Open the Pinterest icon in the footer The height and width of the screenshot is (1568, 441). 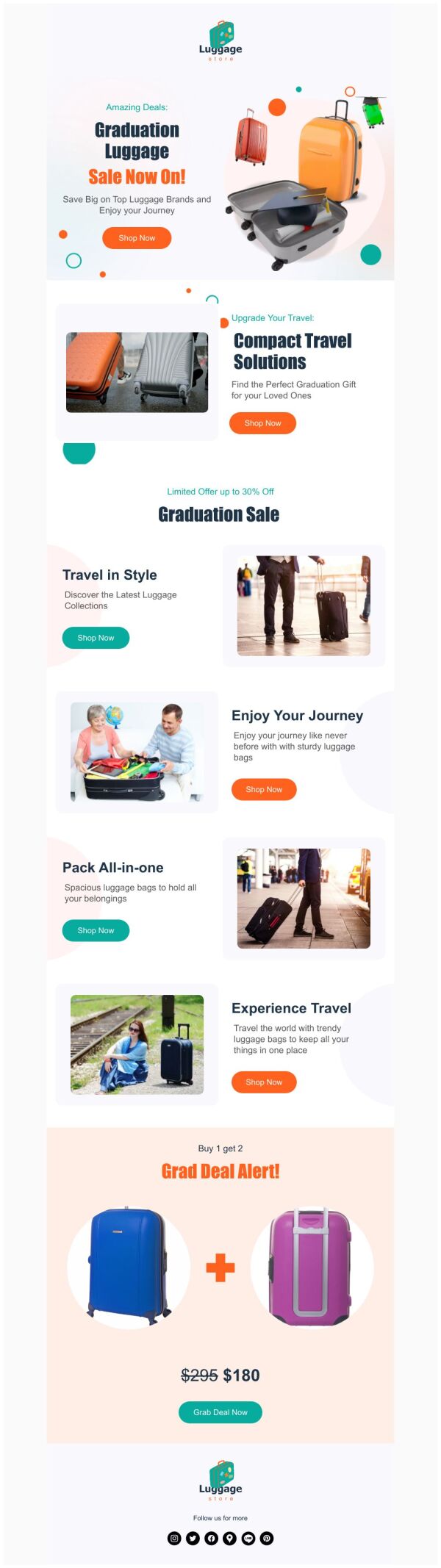[x=267, y=1538]
